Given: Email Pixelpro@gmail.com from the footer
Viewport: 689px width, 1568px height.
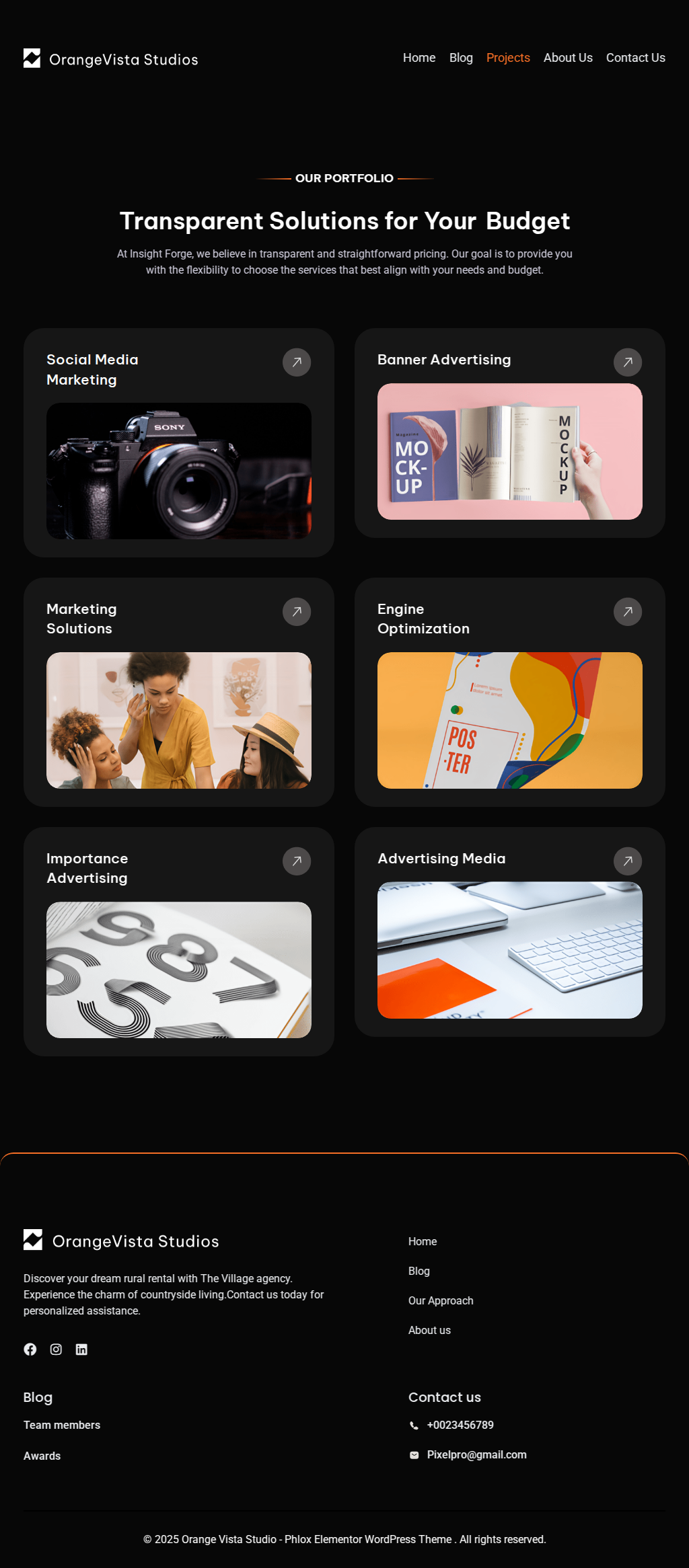Looking at the screenshot, I should pyautogui.click(x=476, y=1454).
